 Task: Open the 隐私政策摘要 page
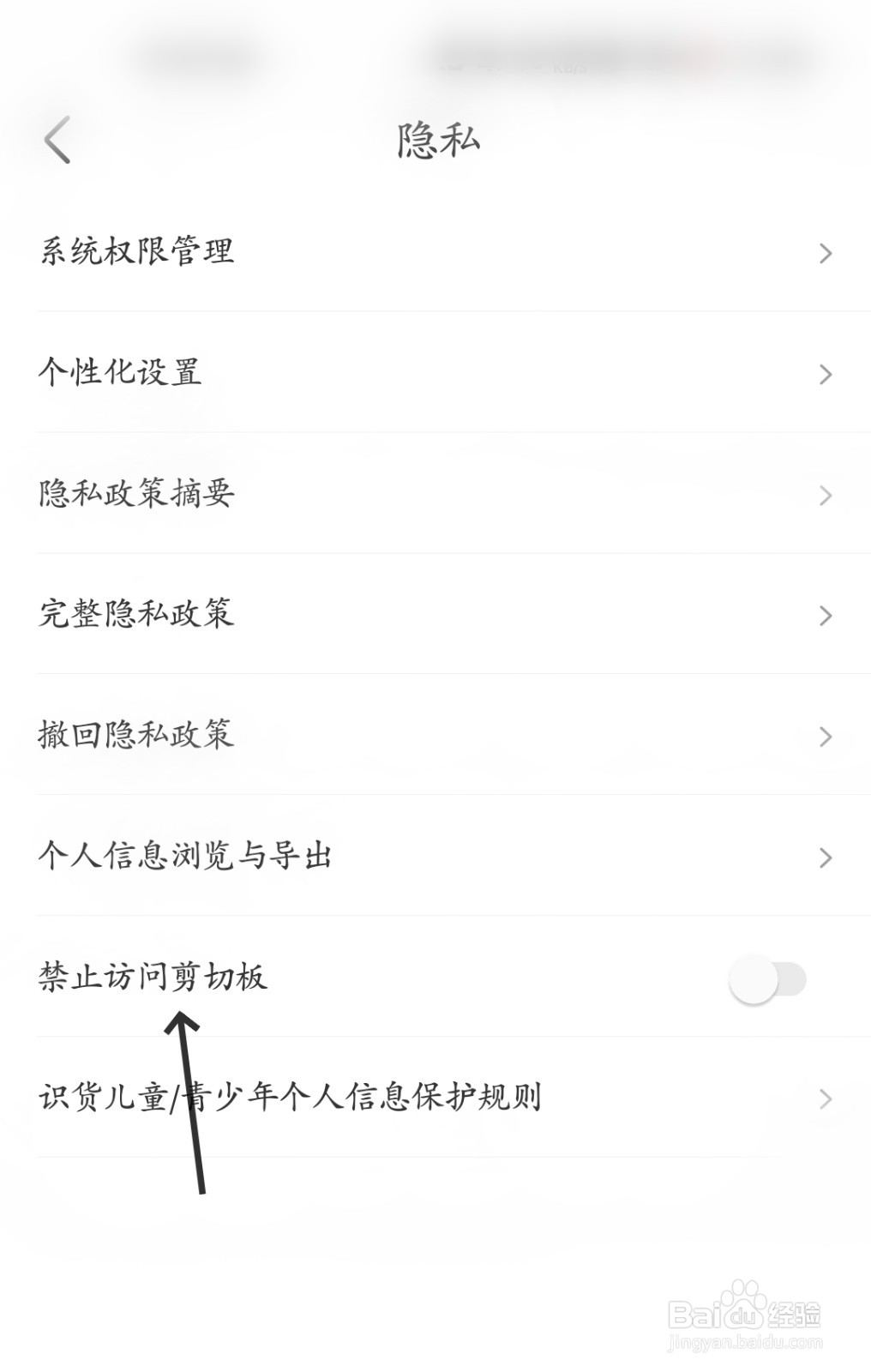(135, 493)
